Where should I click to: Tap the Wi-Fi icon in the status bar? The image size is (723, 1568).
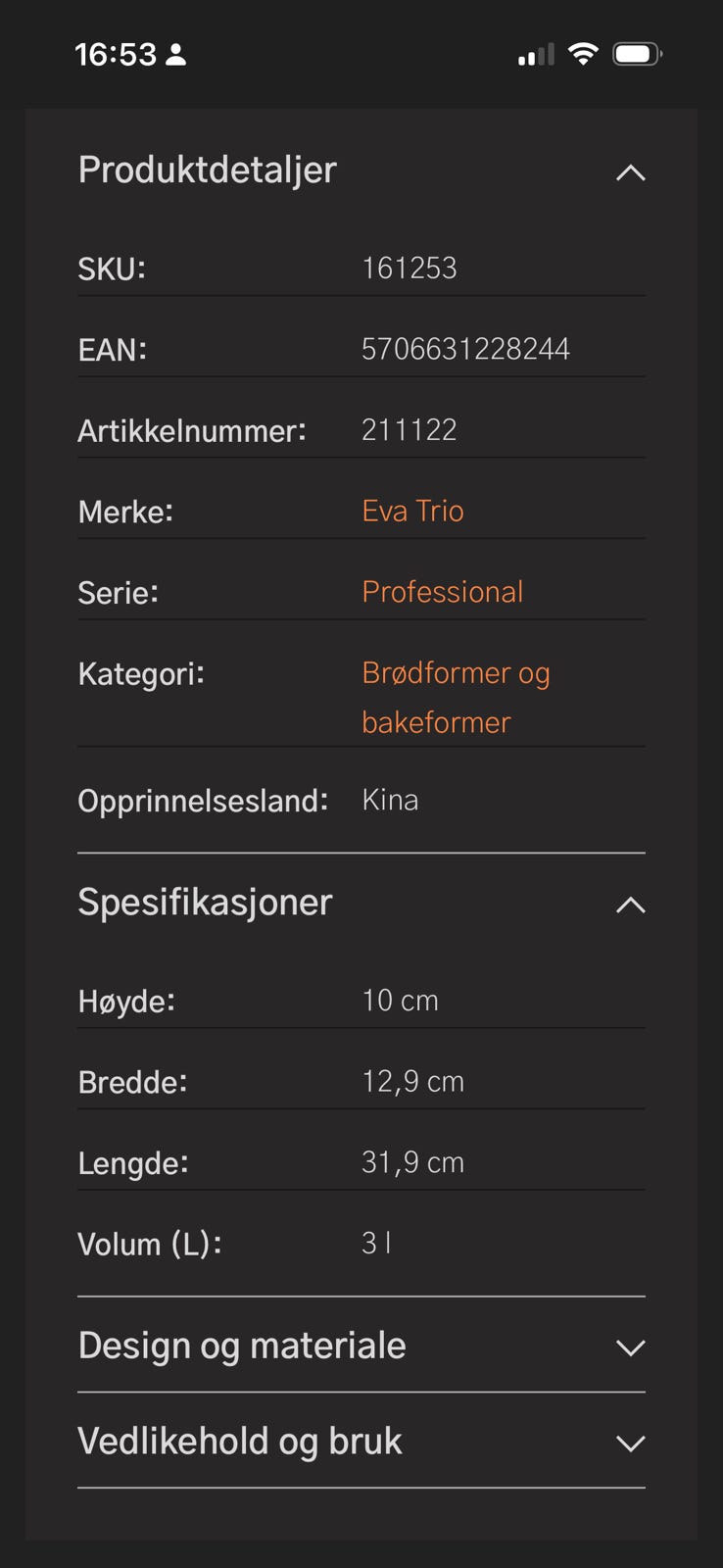point(583,54)
